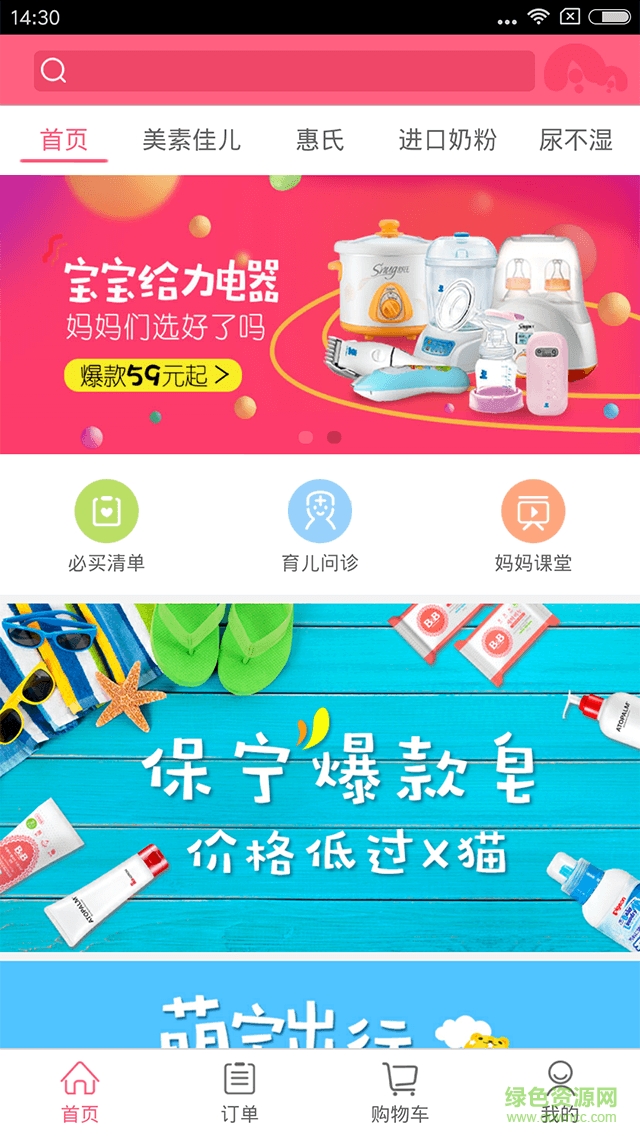The width and height of the screenshot is (640, 1136).
Task: Open the 宝宝给力电器 banner
Action: (x=320, y=314)
